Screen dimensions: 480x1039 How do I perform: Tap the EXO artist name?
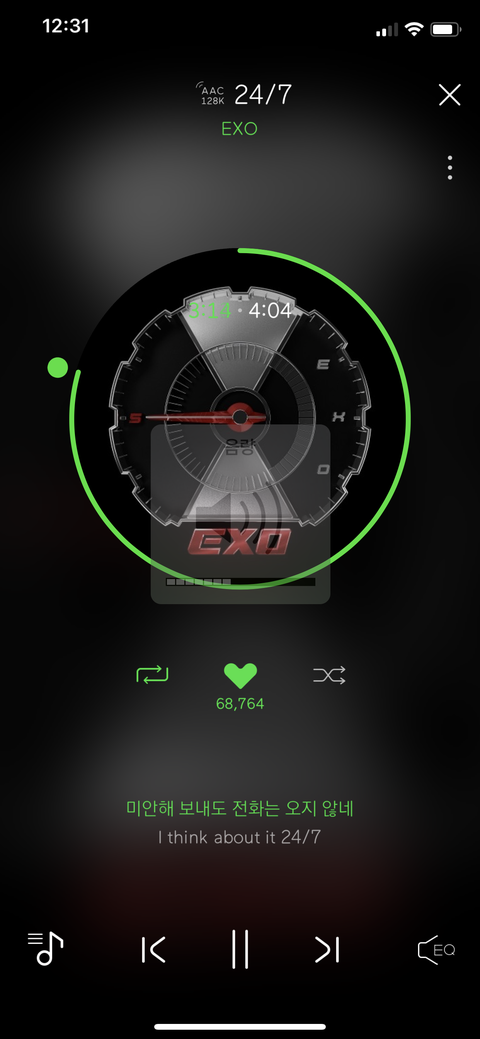coord(239,129)
